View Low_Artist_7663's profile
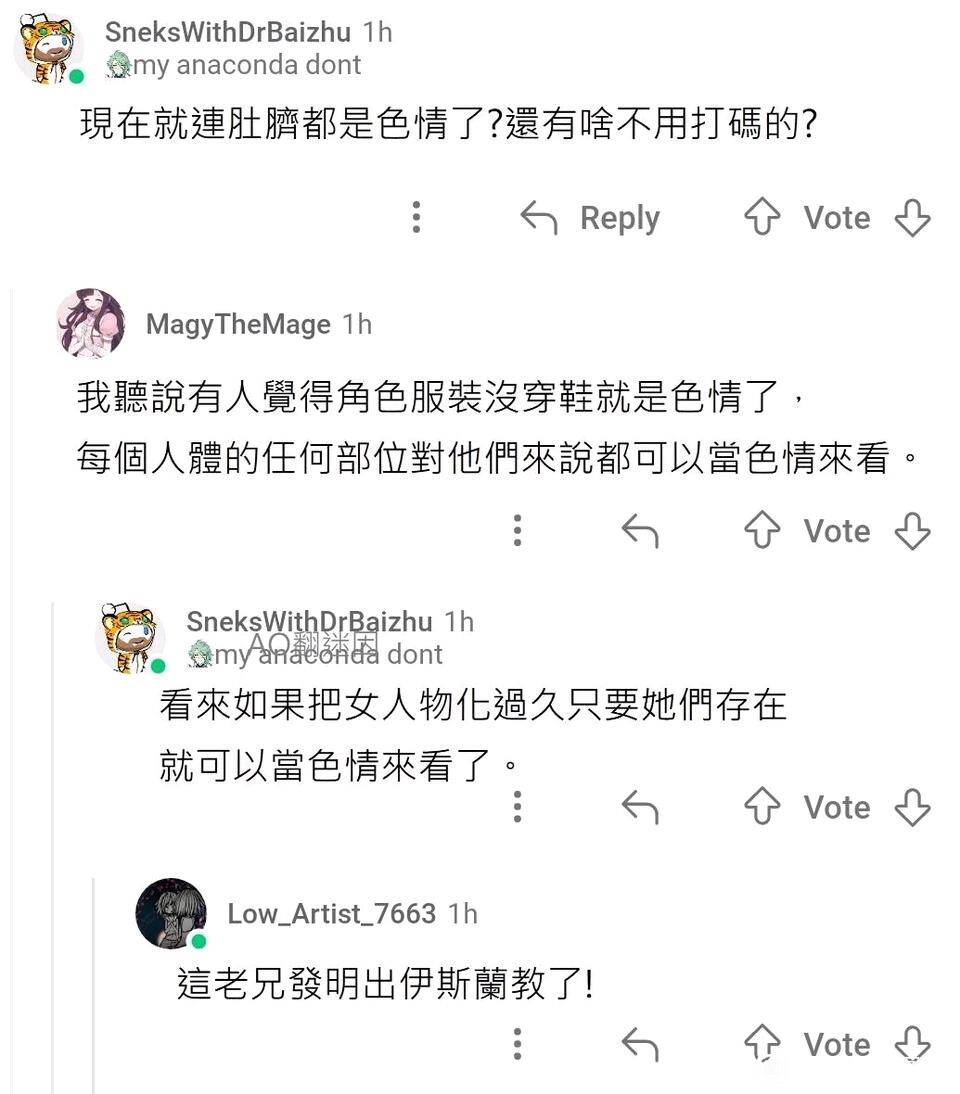 tap(331, 913)
